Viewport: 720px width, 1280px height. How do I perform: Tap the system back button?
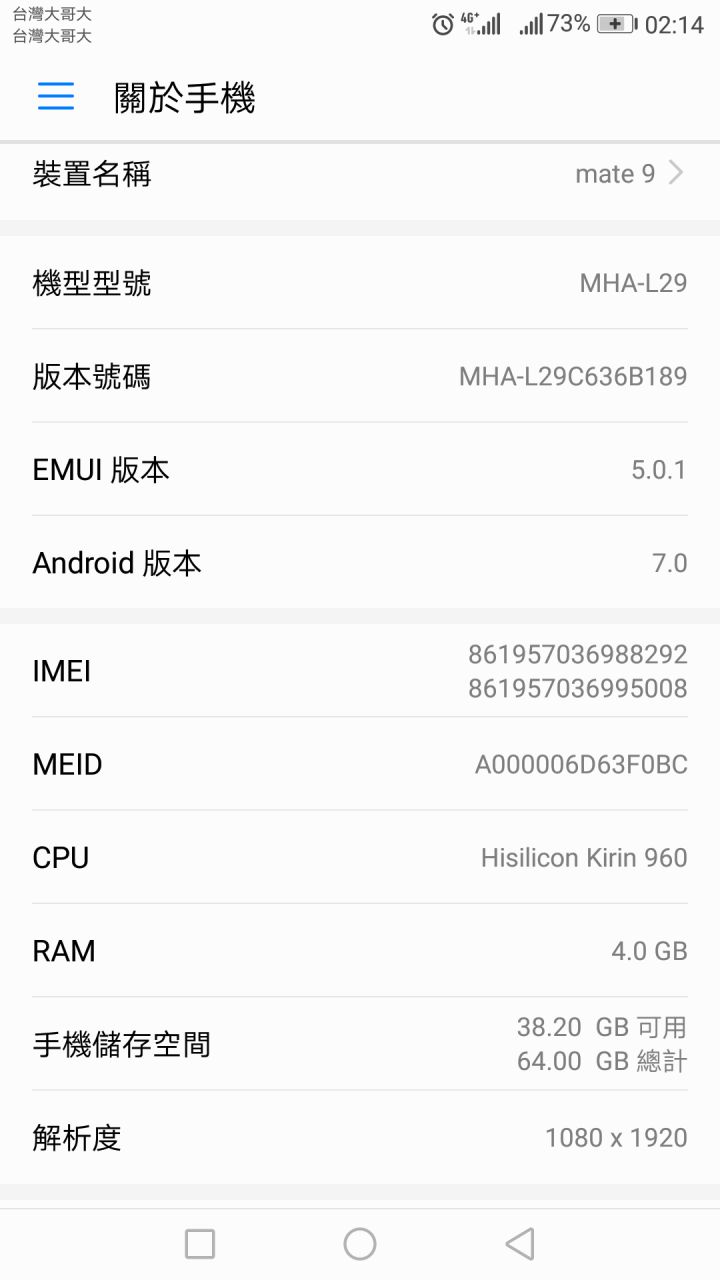[x=519, y=1244]
